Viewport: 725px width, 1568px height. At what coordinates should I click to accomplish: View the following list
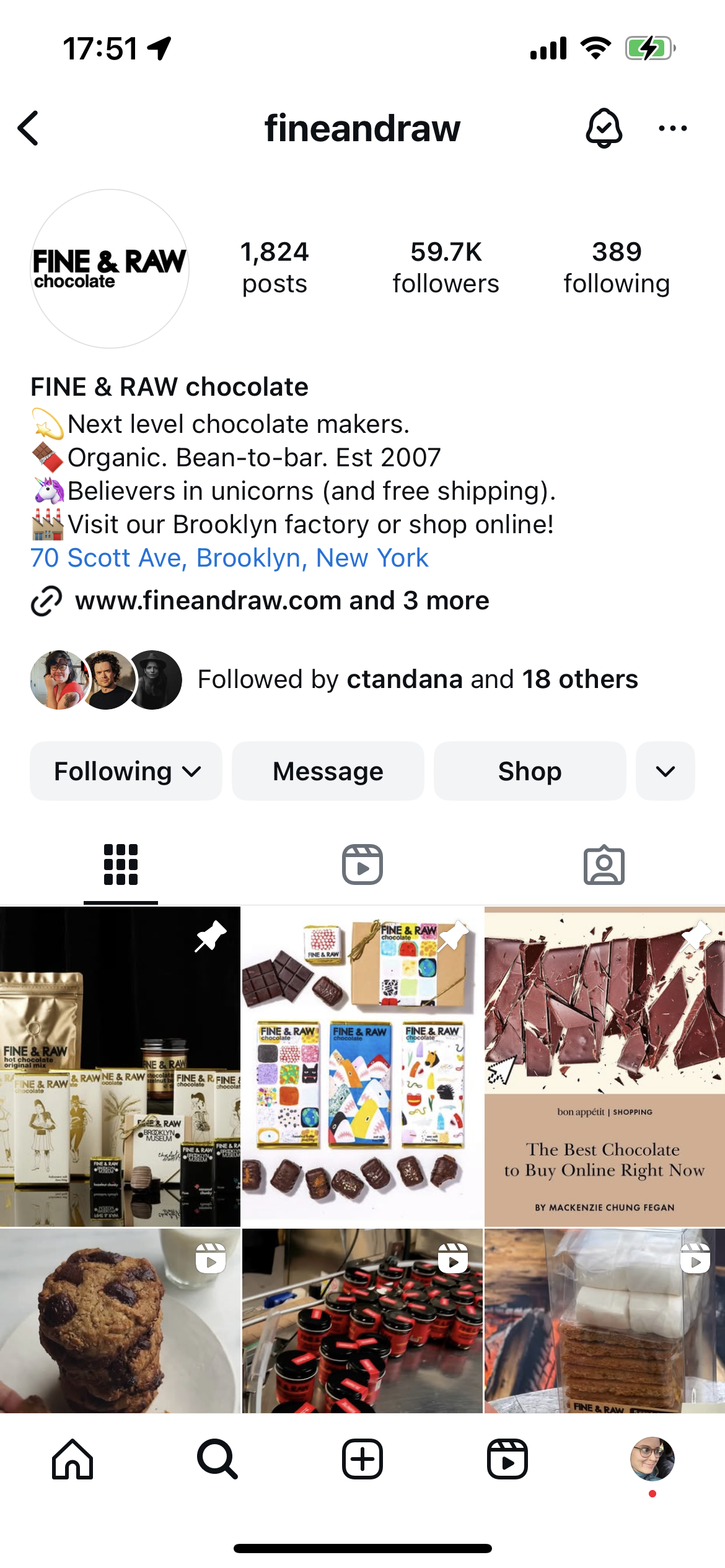616,268
